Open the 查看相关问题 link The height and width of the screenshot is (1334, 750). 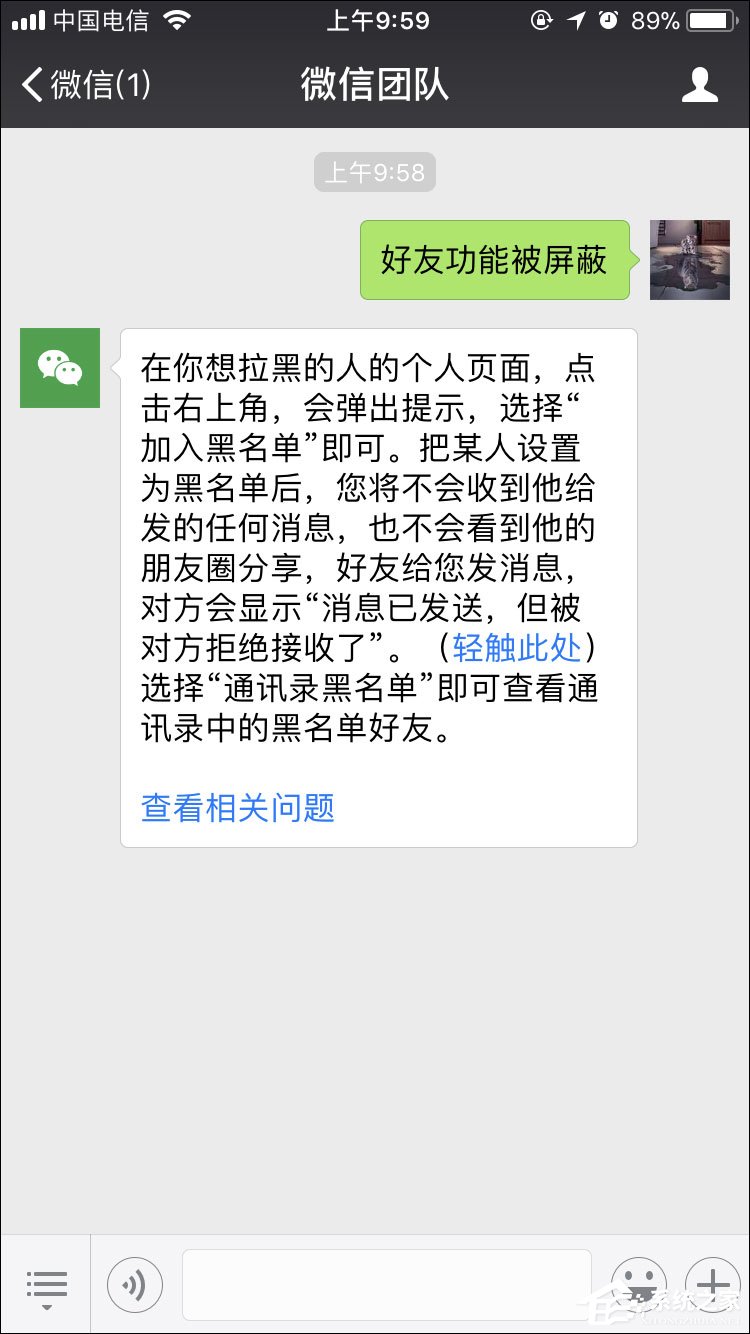[237, 807]
